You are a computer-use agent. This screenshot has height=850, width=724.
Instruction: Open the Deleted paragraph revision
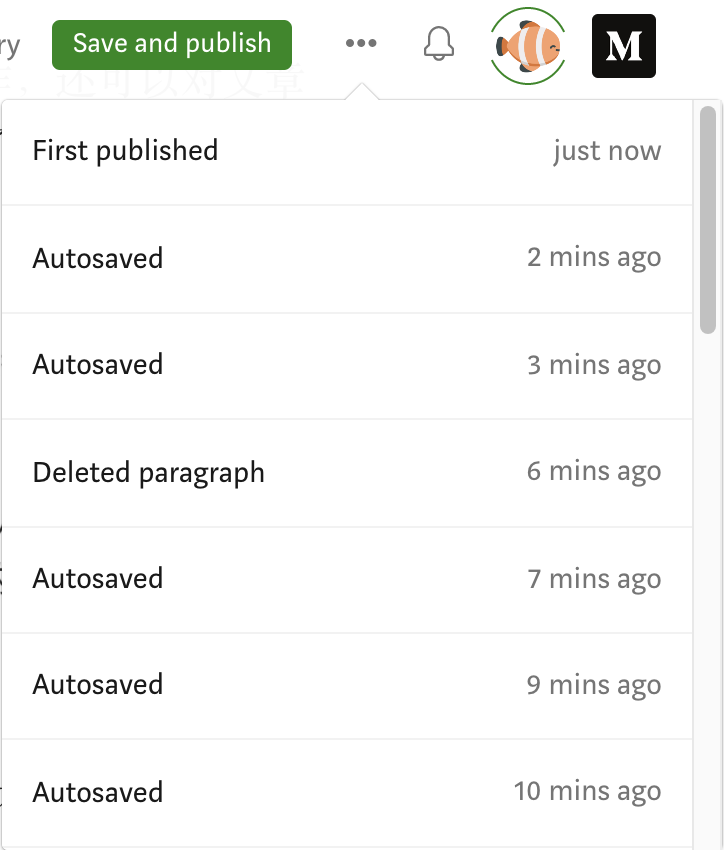click(346, 472)
